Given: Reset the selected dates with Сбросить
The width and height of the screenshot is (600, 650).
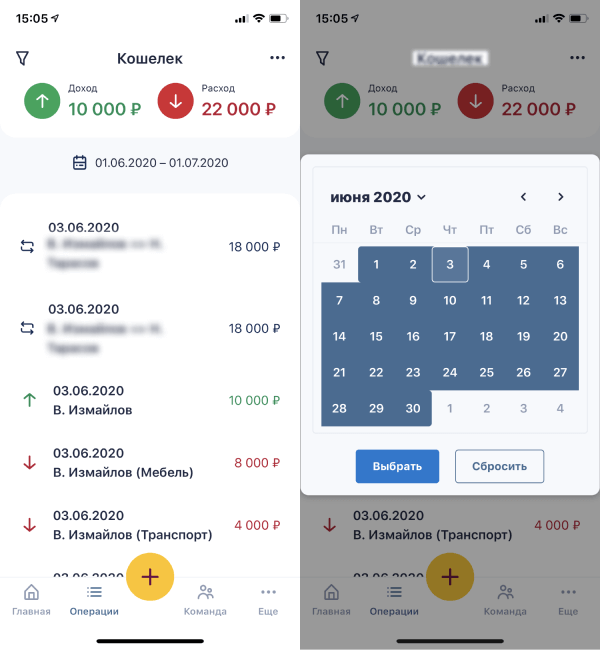Looking at the screenshot, I should [499, 466].
